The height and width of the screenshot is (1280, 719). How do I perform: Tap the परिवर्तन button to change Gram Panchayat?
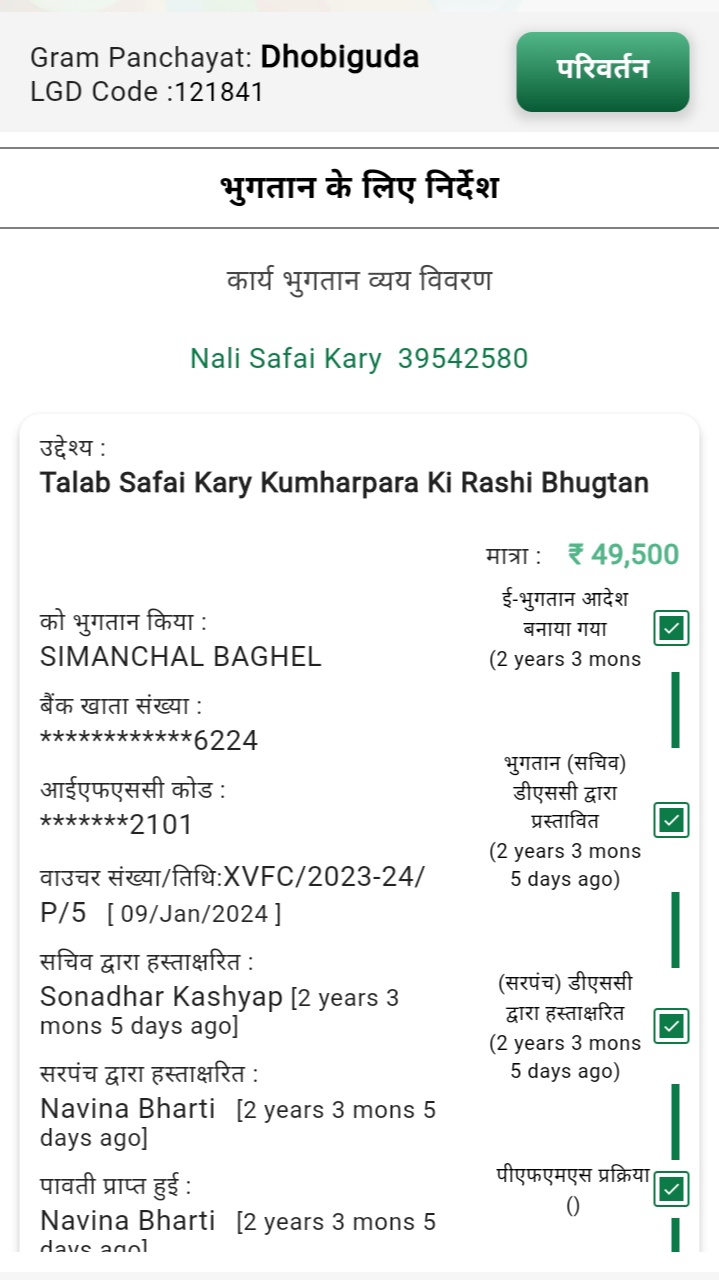pyautogui.click(x=603, y=71)
